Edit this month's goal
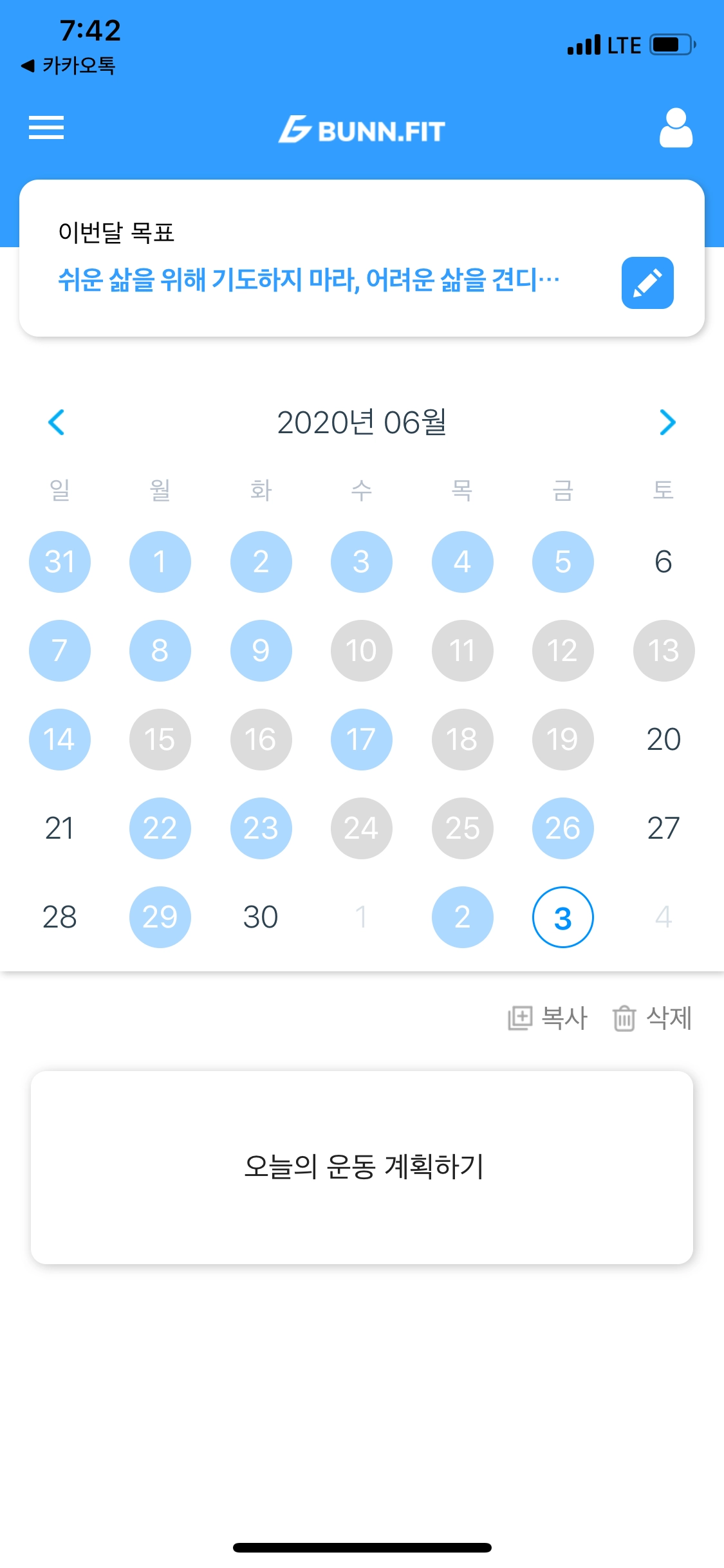Screen dimensions: 724x1568 647,283
